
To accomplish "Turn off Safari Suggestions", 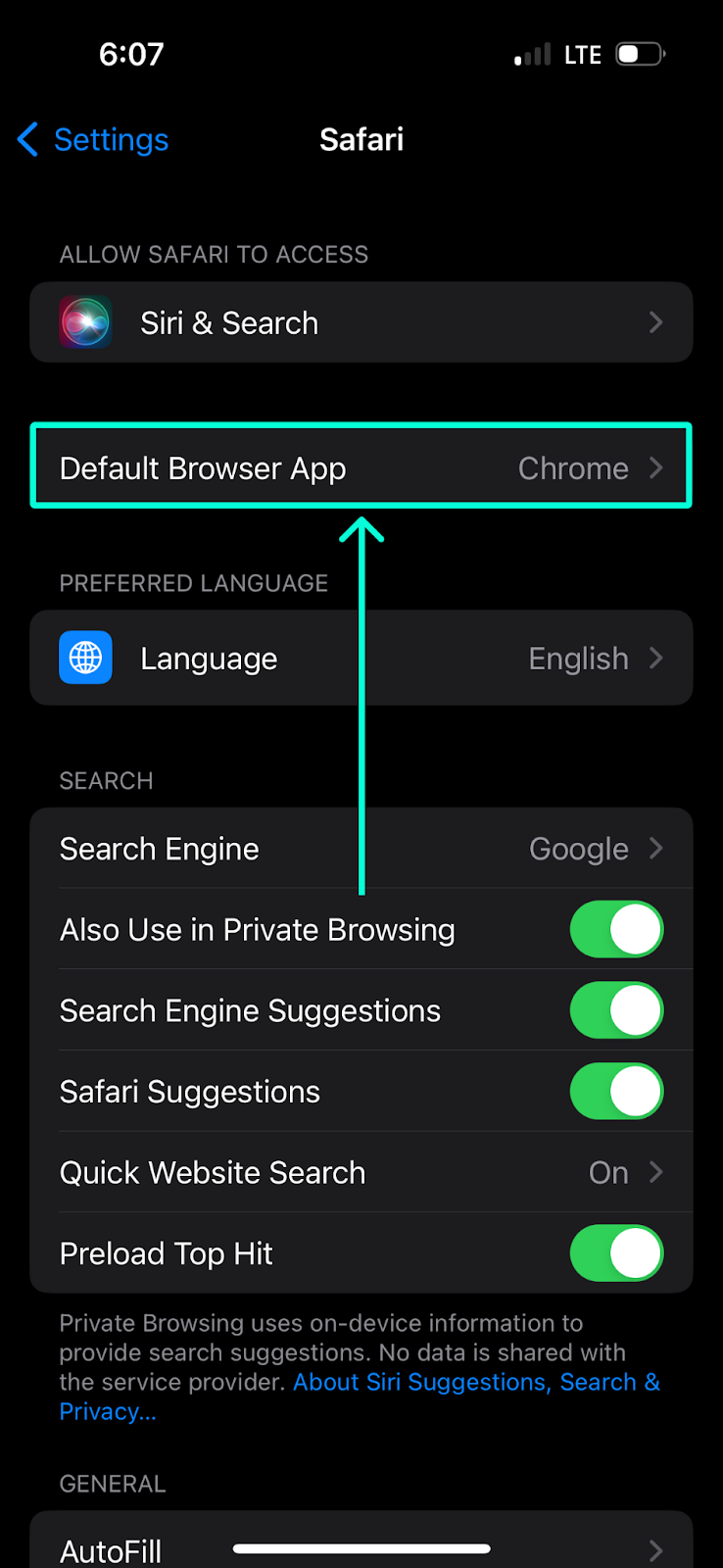I will (x=616, y=1092).
